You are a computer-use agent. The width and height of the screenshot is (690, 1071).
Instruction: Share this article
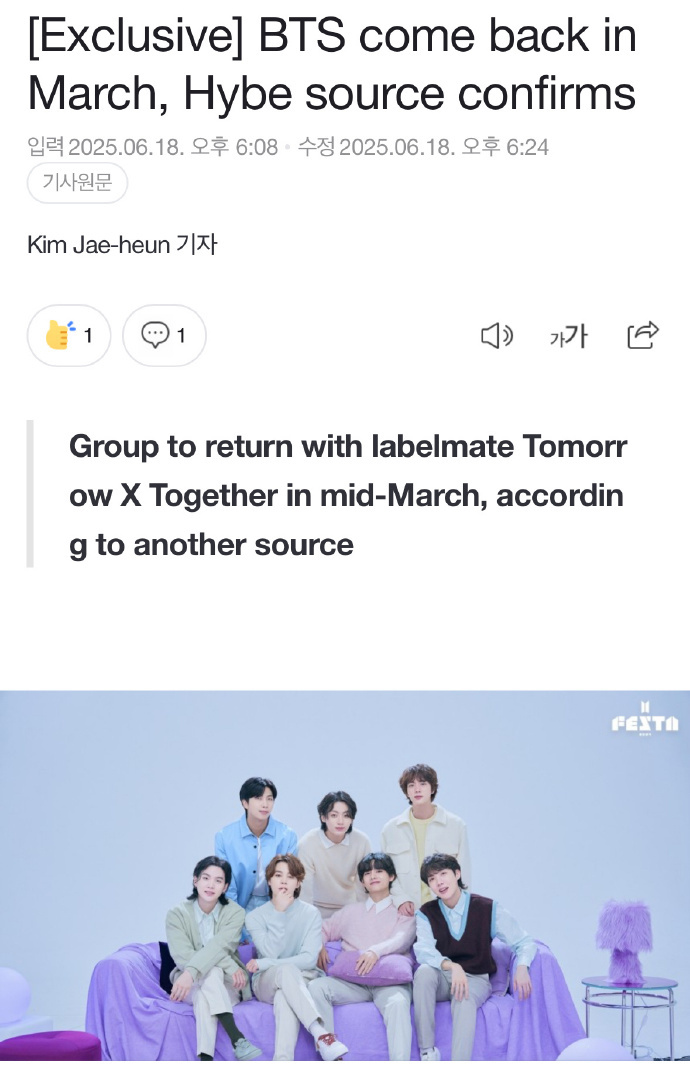coord(642,335)
